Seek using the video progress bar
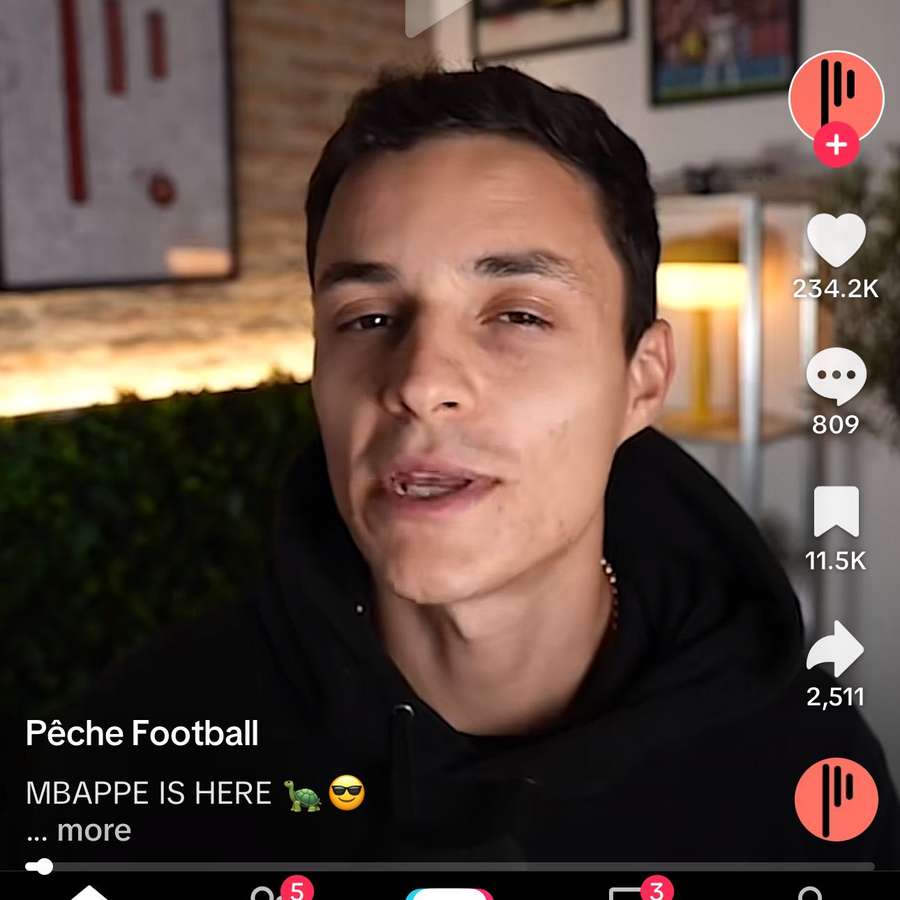The image size is (900, 900). click(x=450, y=866)
